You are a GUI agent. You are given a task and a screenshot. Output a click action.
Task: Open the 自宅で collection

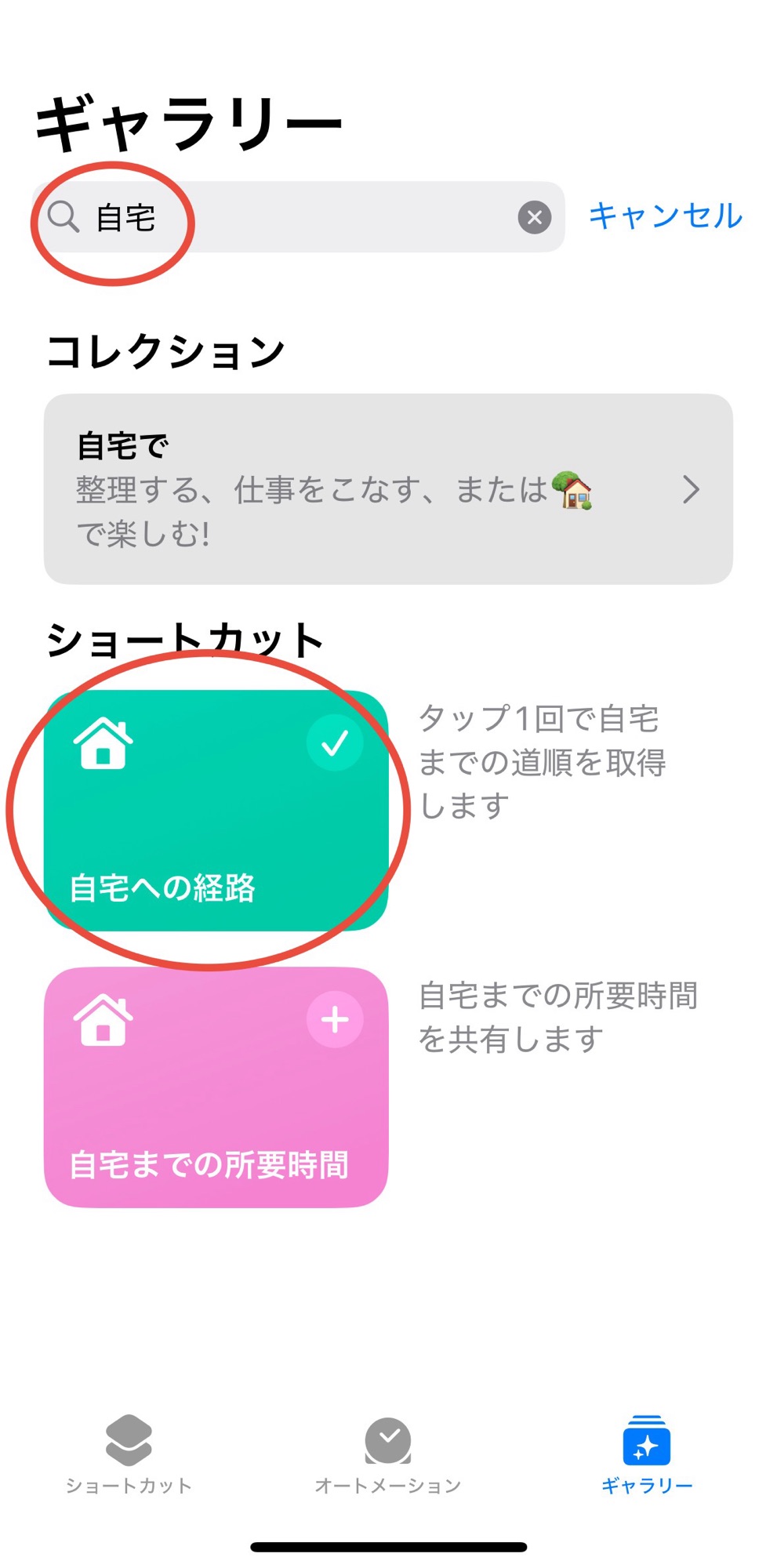coord(388,488)
